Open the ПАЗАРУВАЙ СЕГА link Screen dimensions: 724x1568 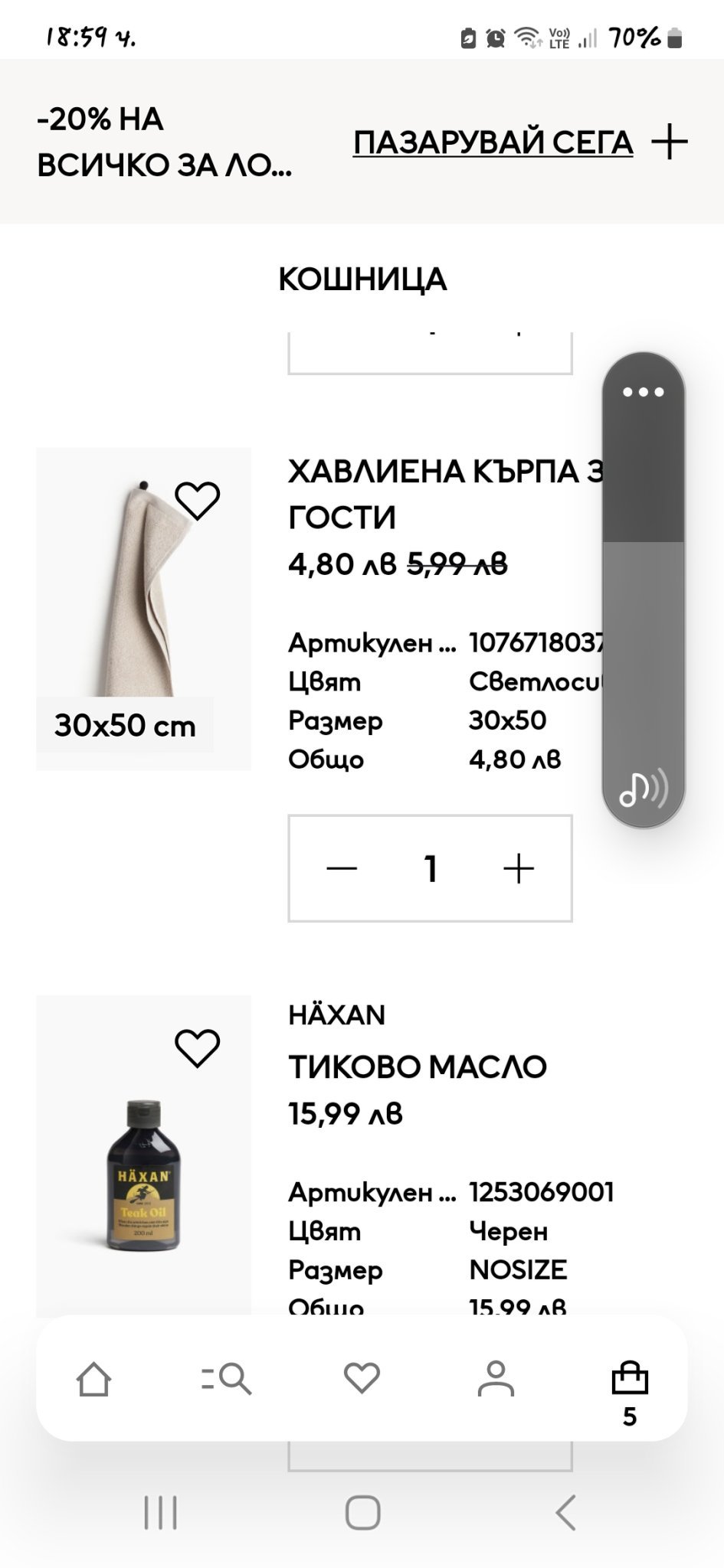coord(493,142)
